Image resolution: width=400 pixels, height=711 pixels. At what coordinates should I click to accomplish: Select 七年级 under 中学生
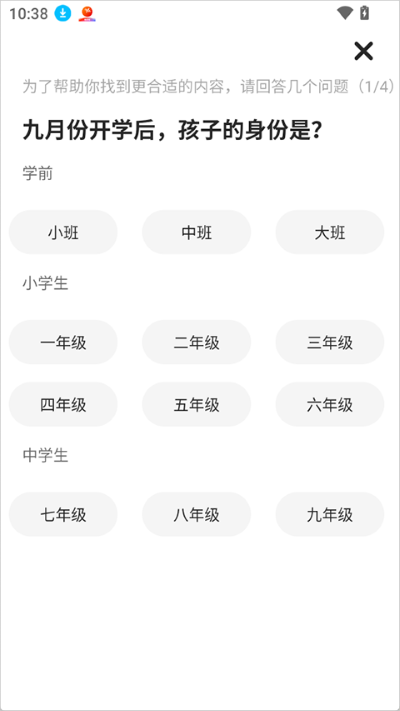(63, 515)
